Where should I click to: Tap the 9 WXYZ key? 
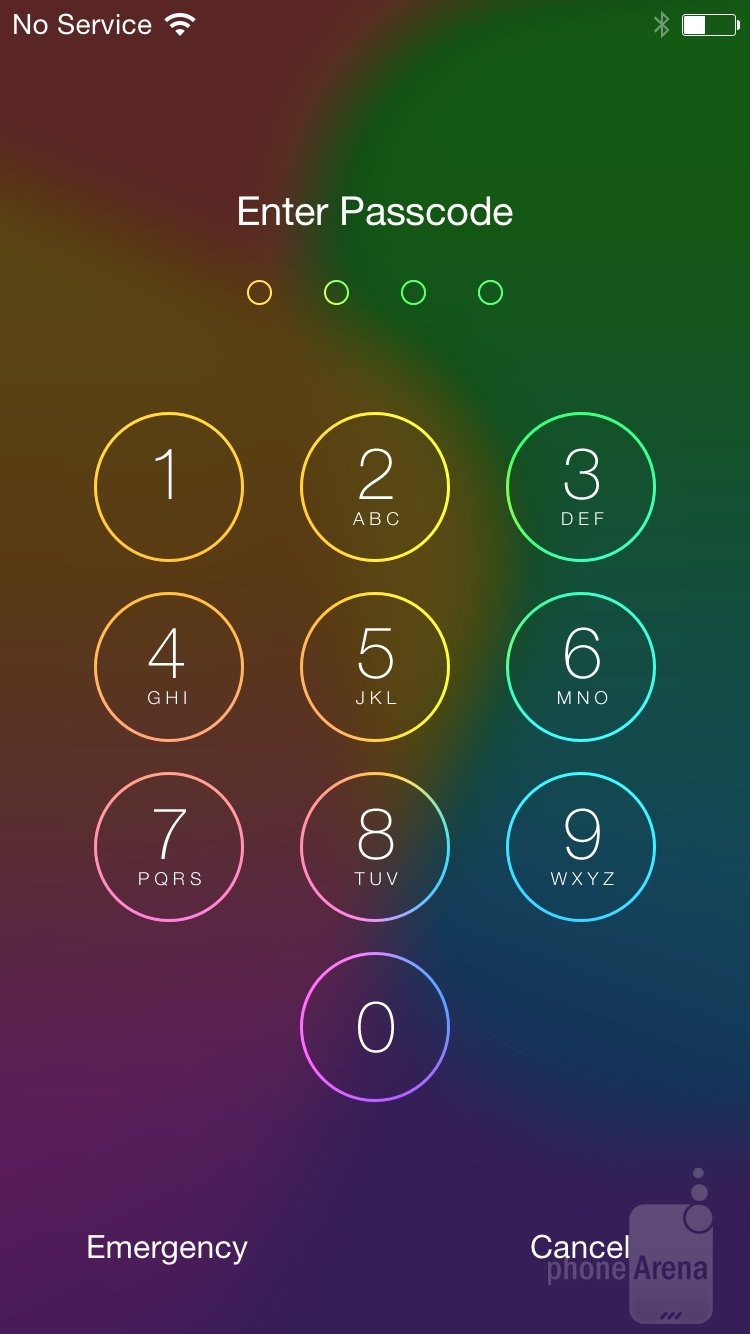tap(581, 847)
